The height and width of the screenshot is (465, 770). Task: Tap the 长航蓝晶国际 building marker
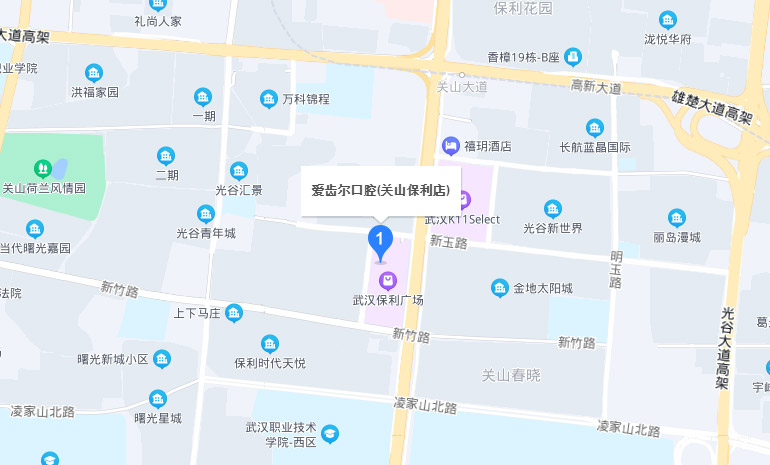coord(595,128)
